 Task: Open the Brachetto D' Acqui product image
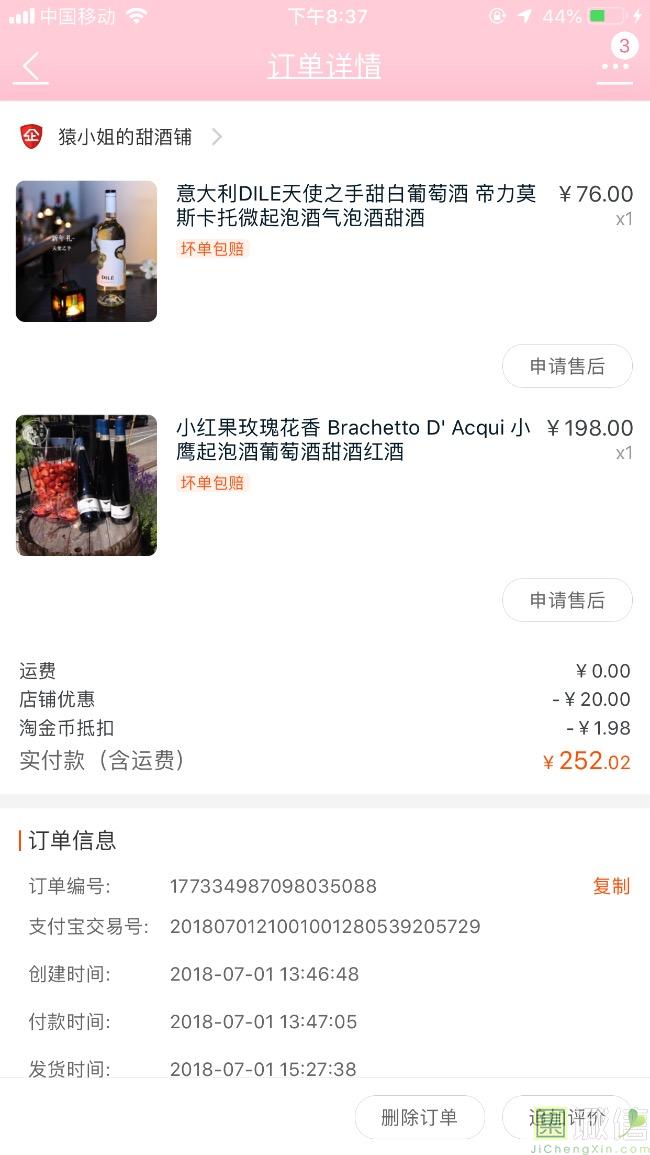(x=86, y=485)
